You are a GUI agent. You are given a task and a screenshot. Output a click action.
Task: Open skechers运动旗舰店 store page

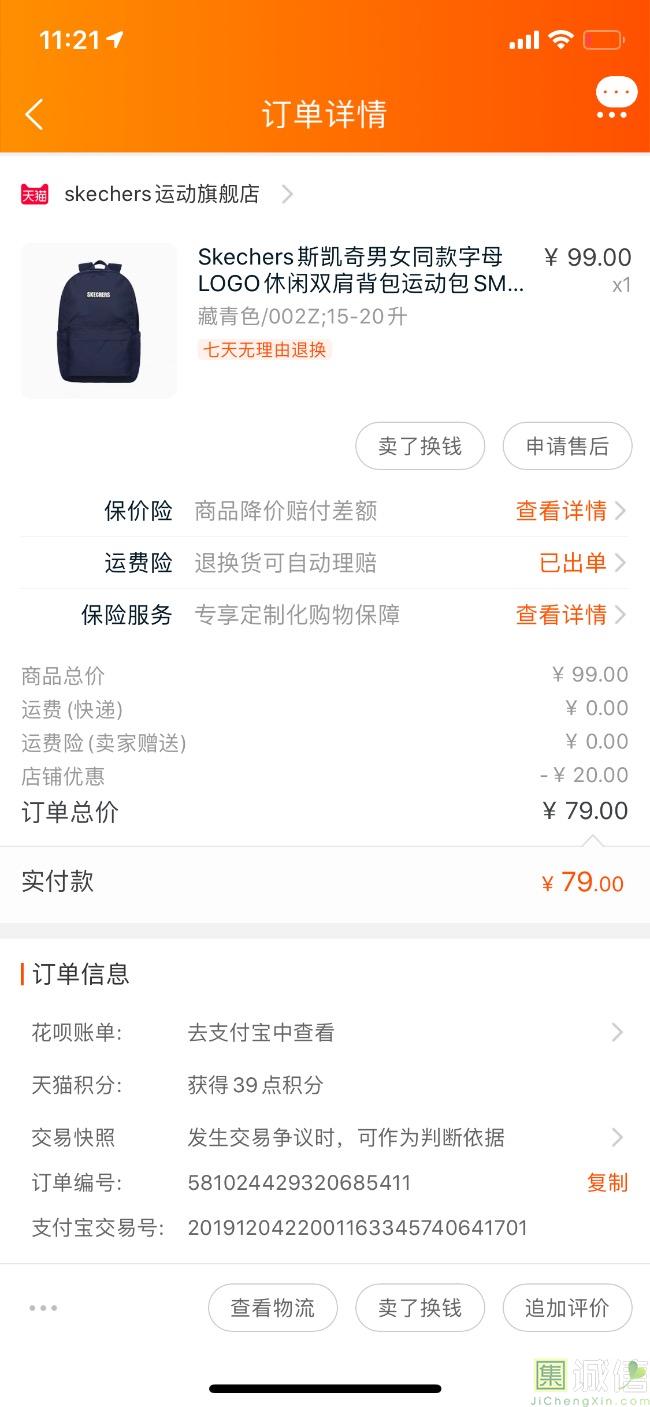click(x=160, y=194)
